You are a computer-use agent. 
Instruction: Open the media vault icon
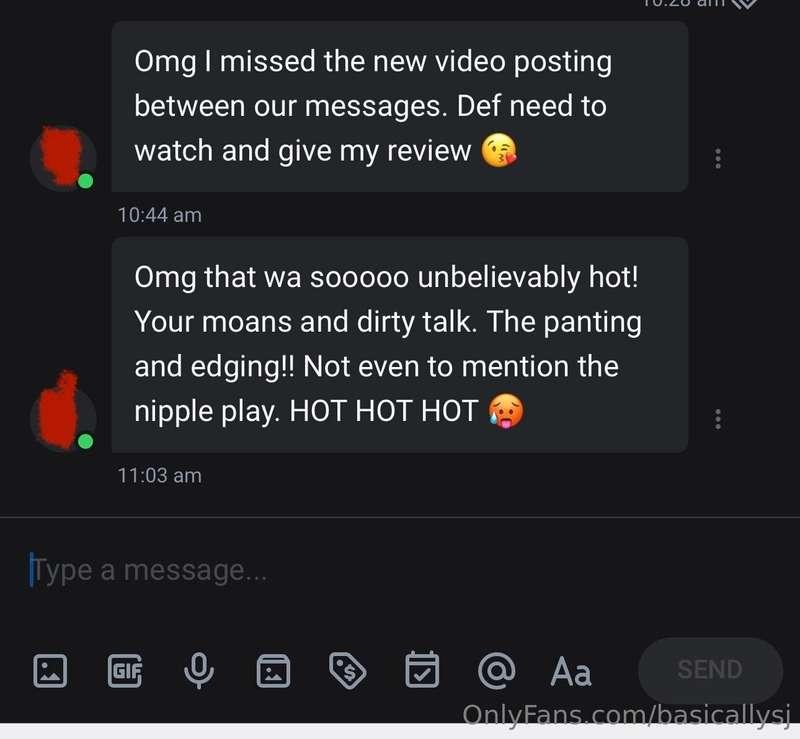coord(273,671)
